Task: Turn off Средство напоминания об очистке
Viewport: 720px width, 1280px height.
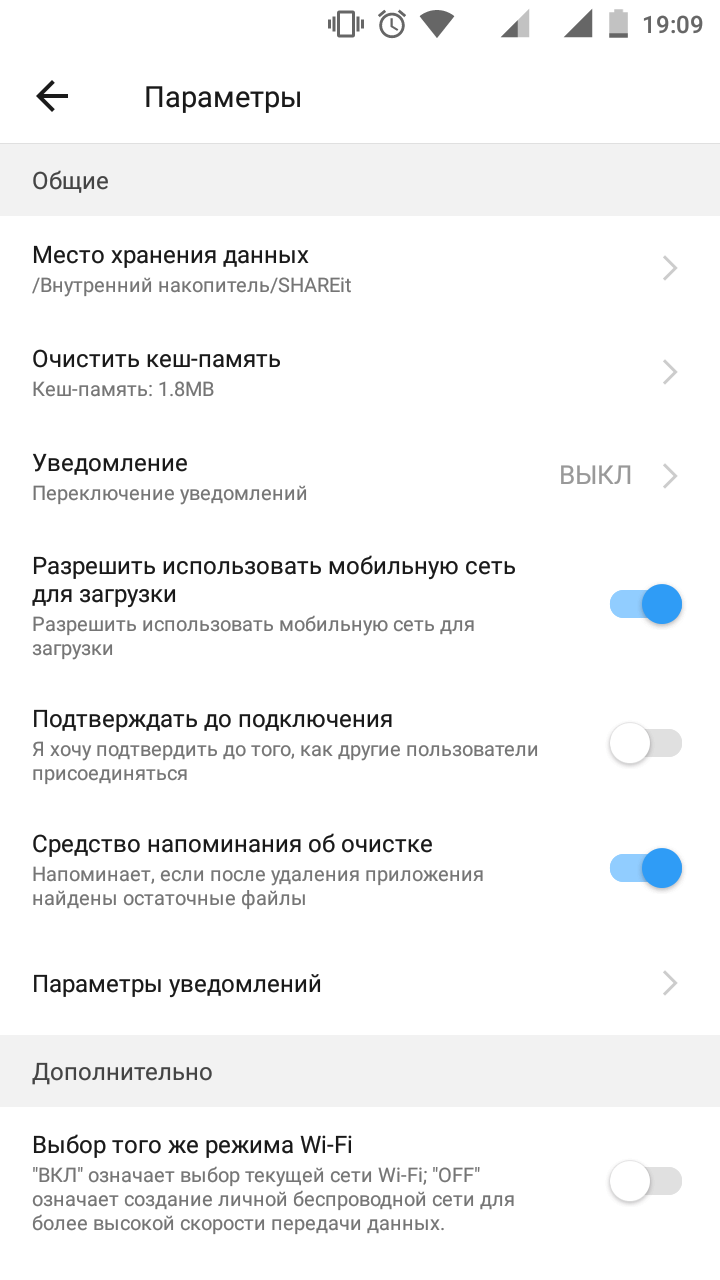Action: [646, 868]
